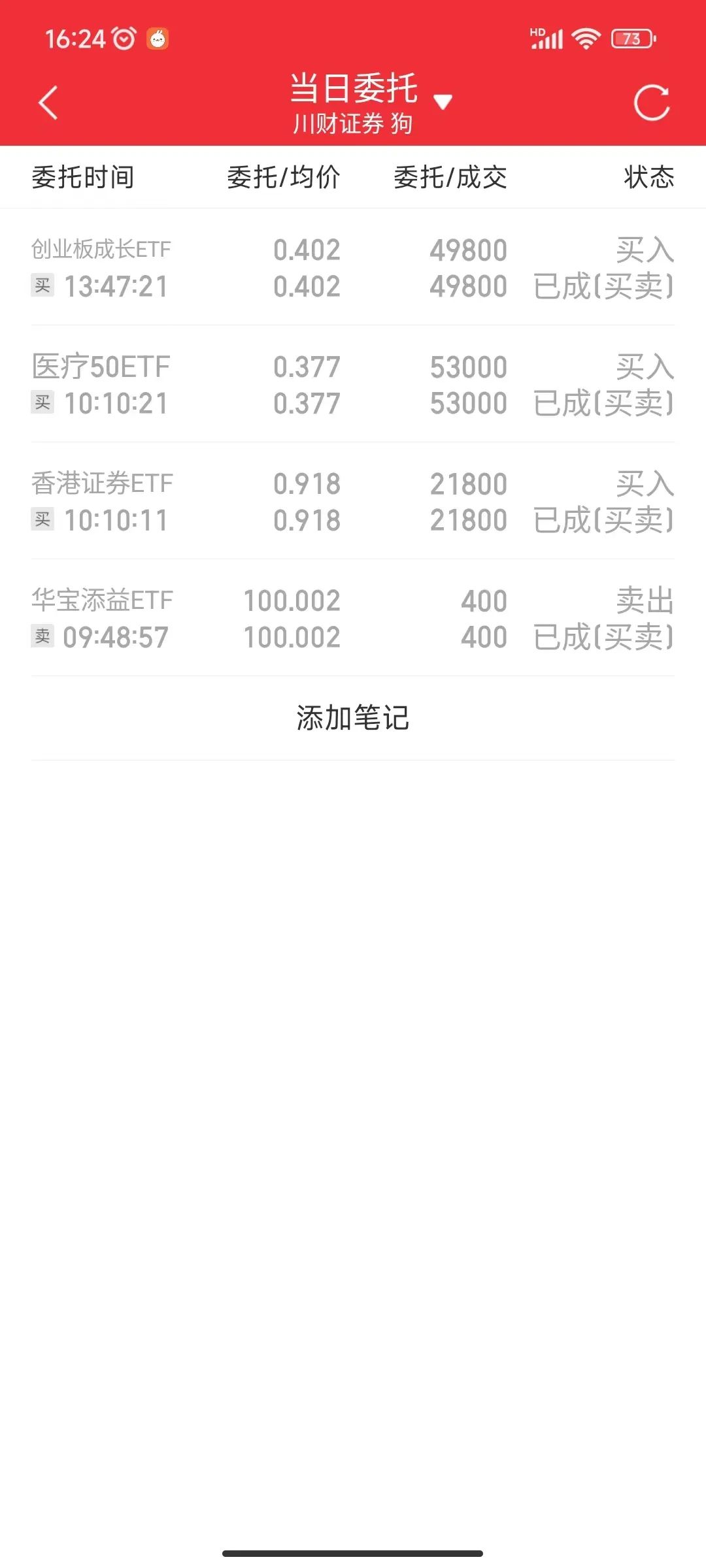
Task: Select the 买 badge next to 医疗50ETF
Action: [42, 404]
